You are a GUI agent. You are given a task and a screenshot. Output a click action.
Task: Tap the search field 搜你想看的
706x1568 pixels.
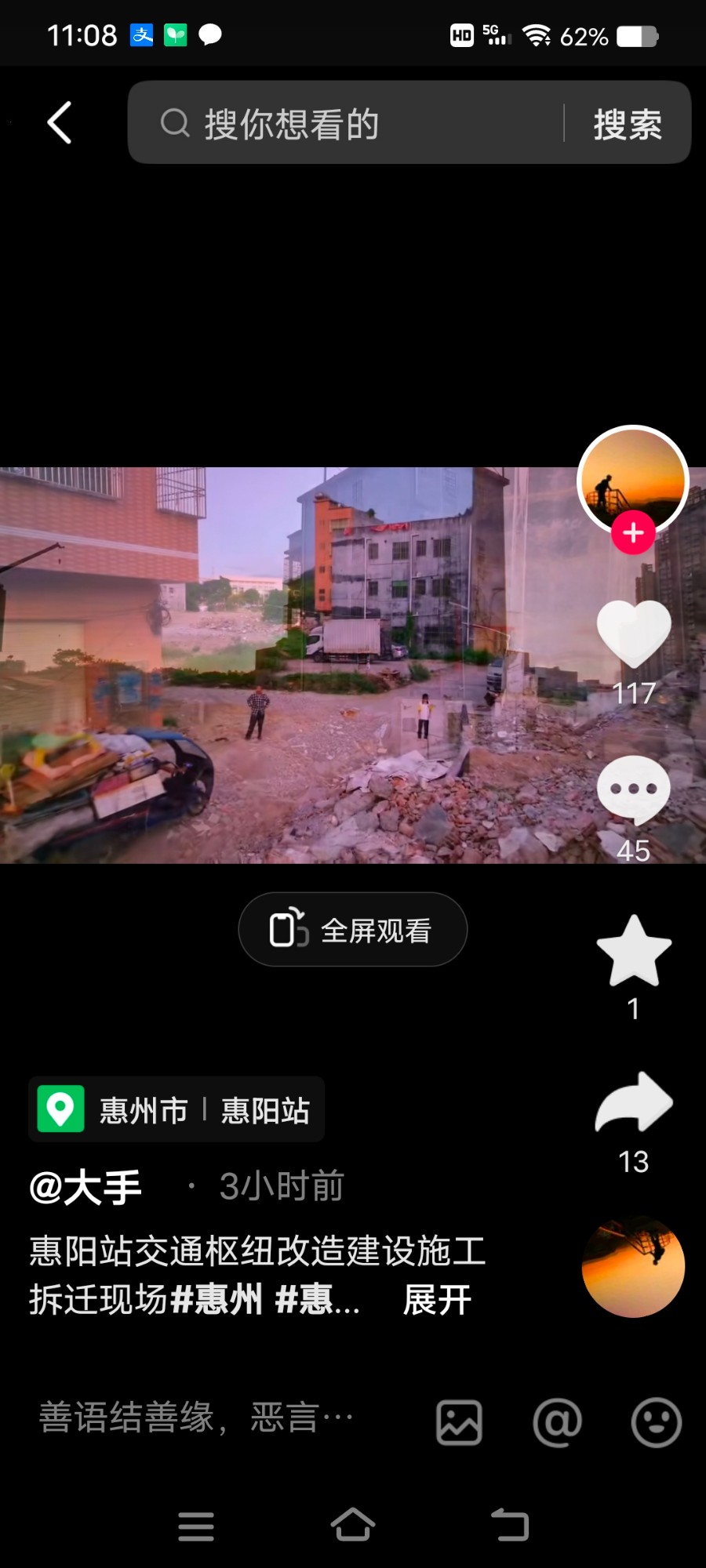click(345, 123)
